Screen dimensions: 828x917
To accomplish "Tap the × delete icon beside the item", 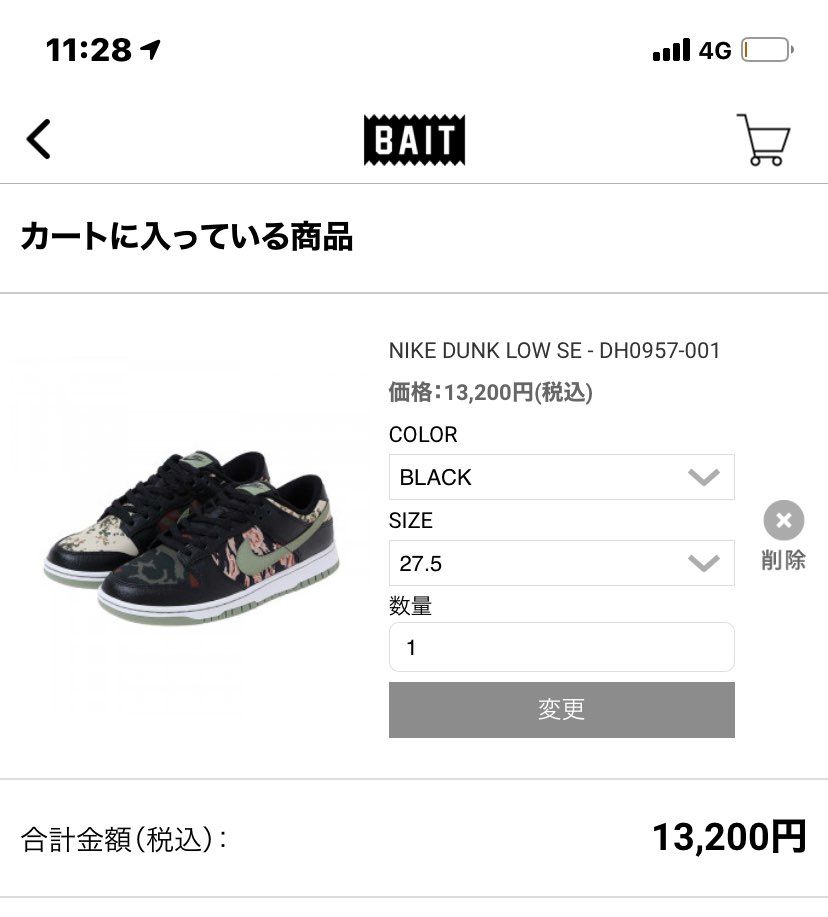I will [783, 520].
